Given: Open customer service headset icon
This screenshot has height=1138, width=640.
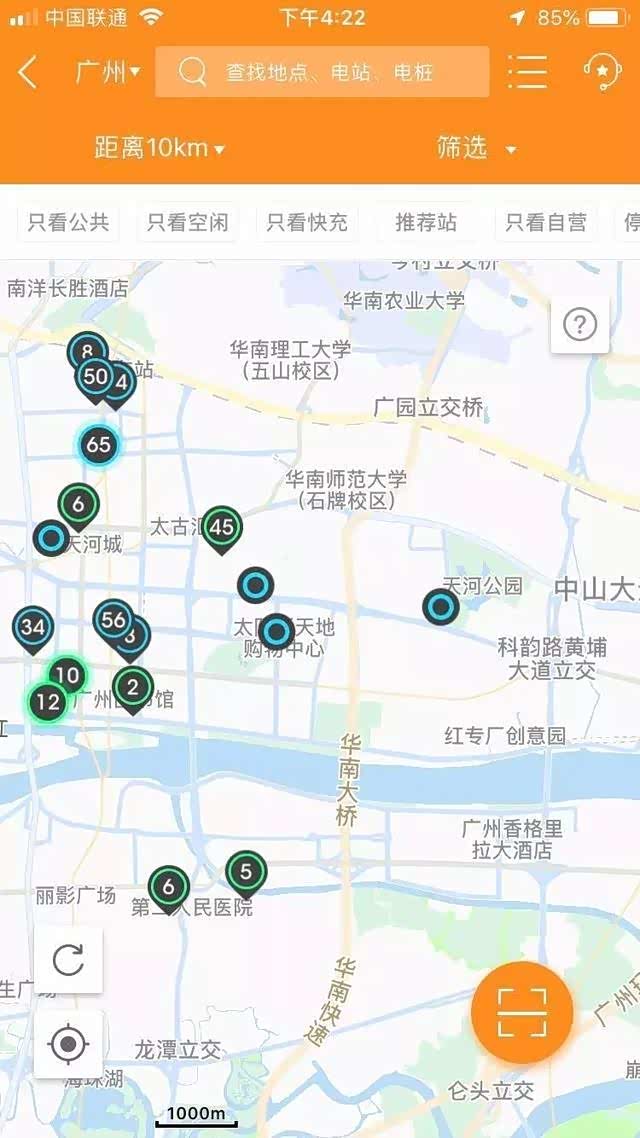Looking at the screenshot, I should coord(603,72).
